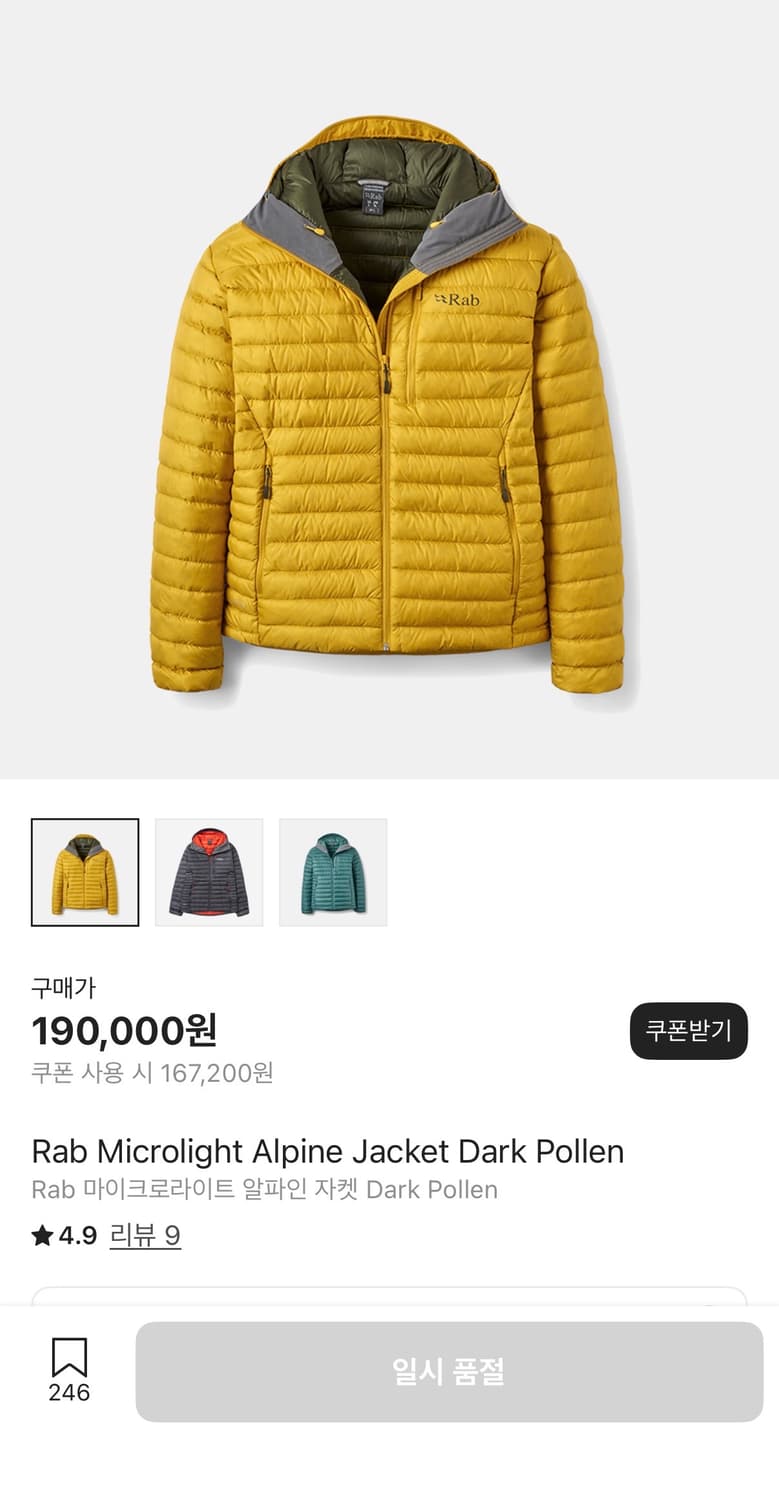Screen dimensions: 779x1500
Task: Tap the coupon discount information line
Action: (x=155, y=1072)
